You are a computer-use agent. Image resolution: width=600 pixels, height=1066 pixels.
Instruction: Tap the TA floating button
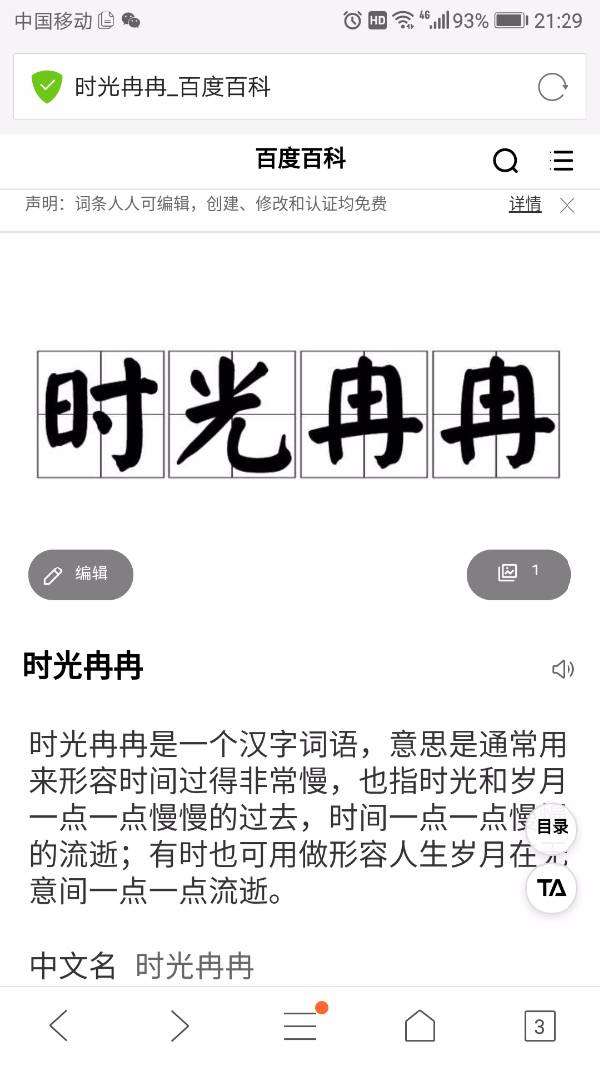[x=551, y=888]
